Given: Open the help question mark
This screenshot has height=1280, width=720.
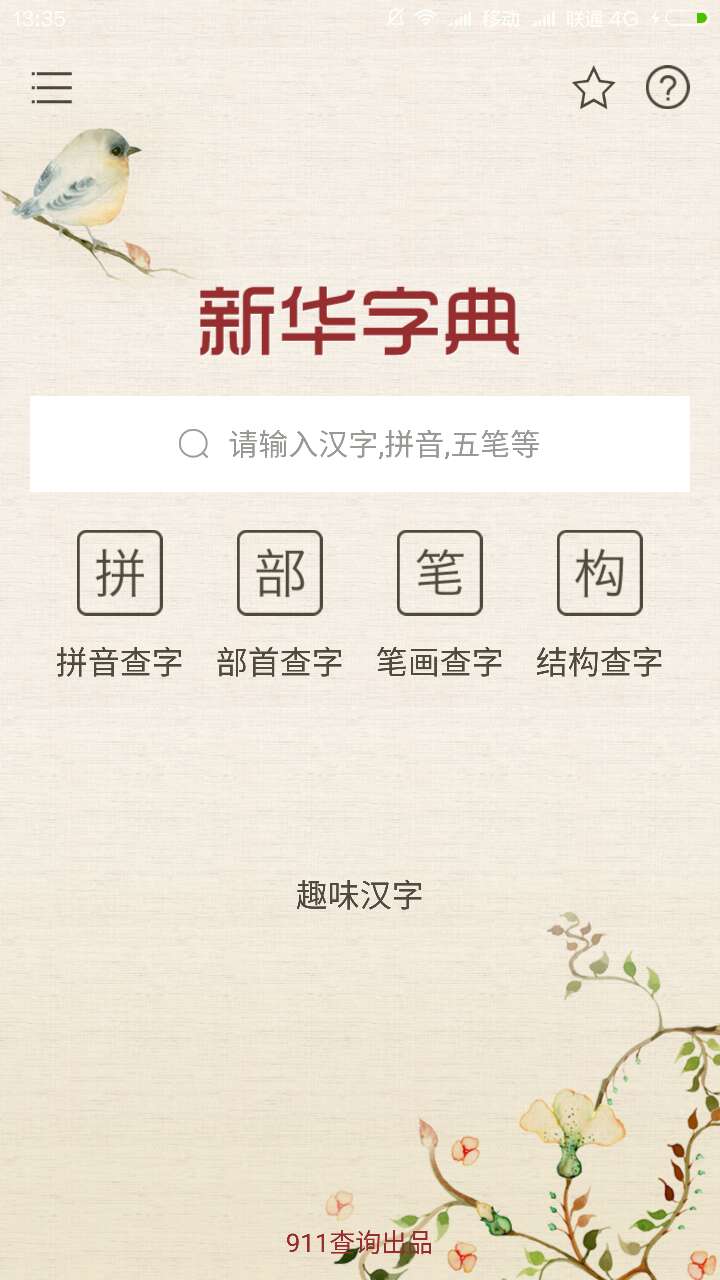Looking at the screenshot, I should (668, 88).
